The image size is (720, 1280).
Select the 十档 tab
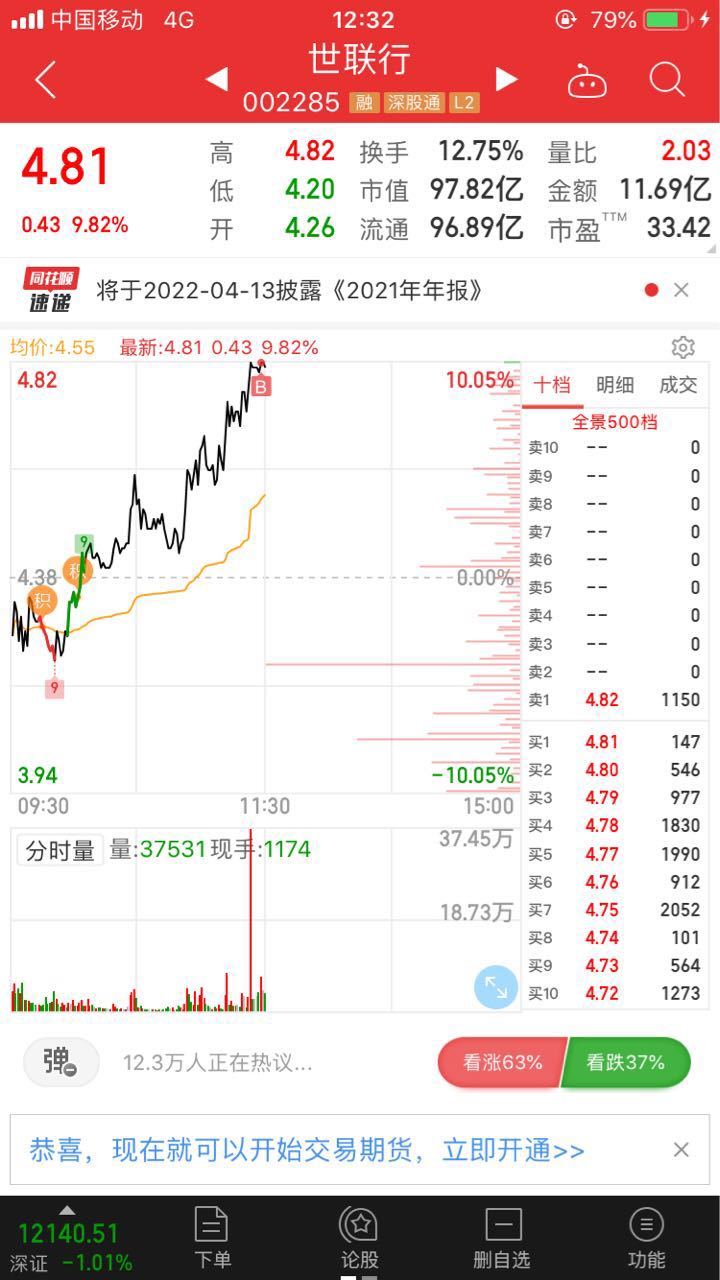552,385
